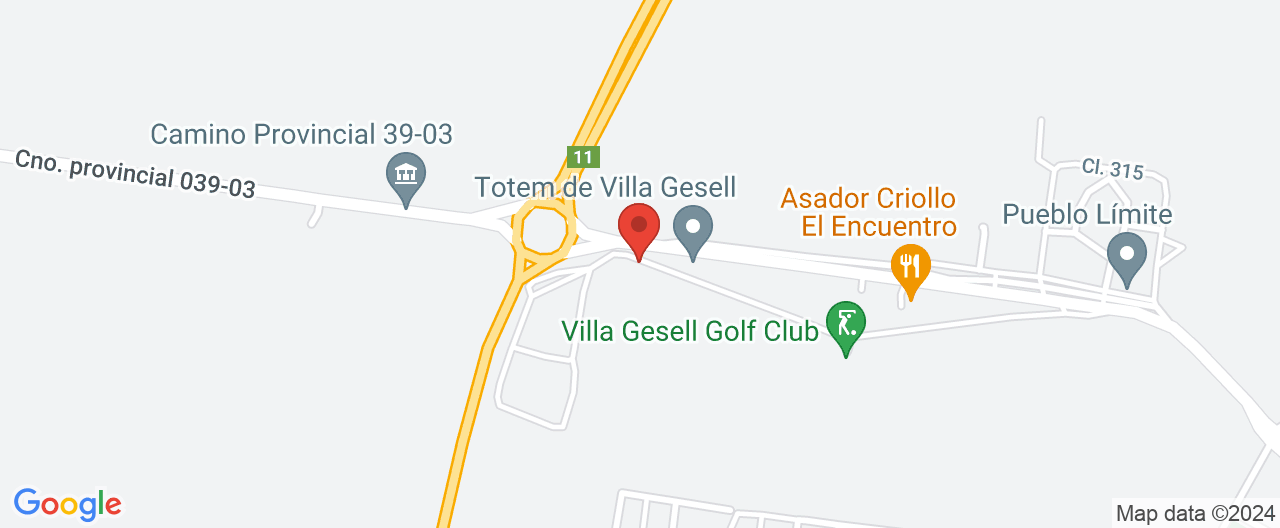Select the Pueblo Límite pin
Image resolution: width=1280 pixels, height=528 pixels.
1127,256
